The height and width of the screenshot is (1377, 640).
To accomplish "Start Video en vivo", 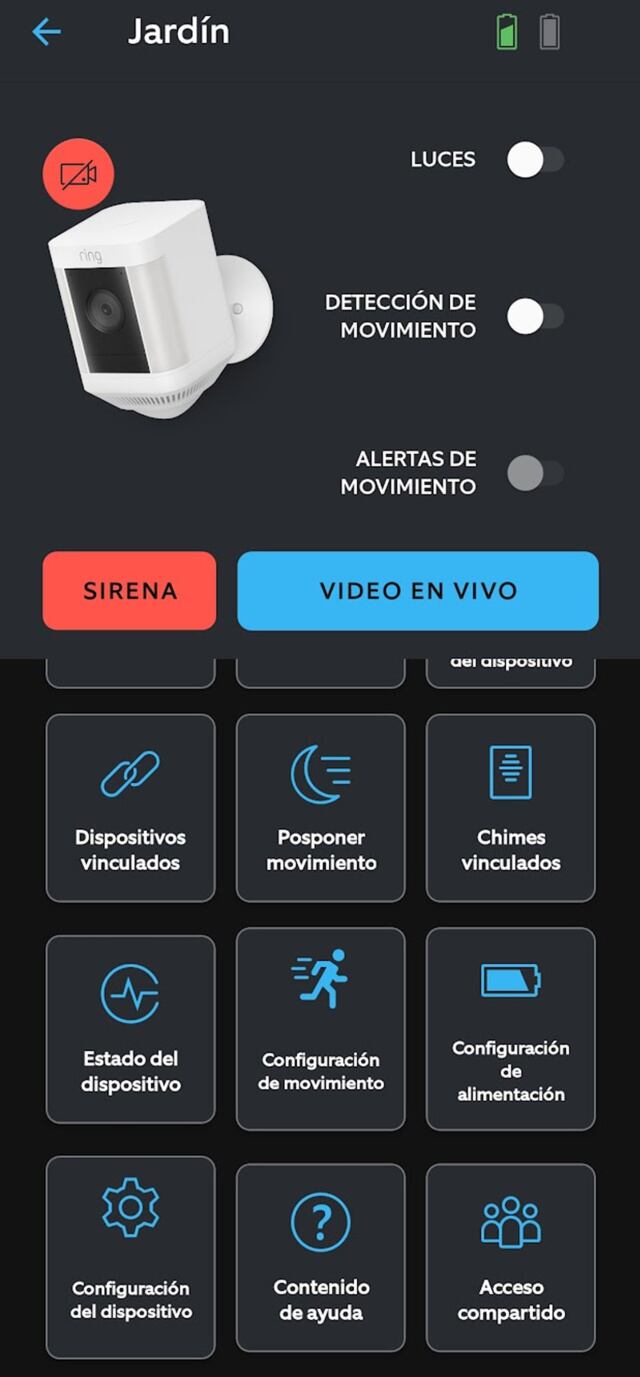I will coord(418,590).
